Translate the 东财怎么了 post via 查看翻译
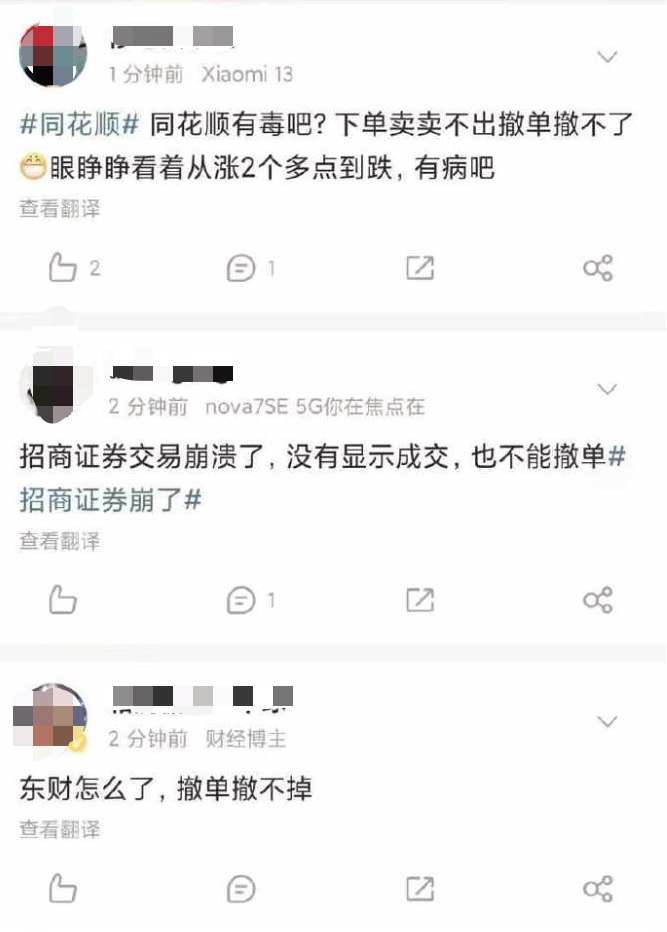Screen dimensions: 667x932 (x=60, y=829)
